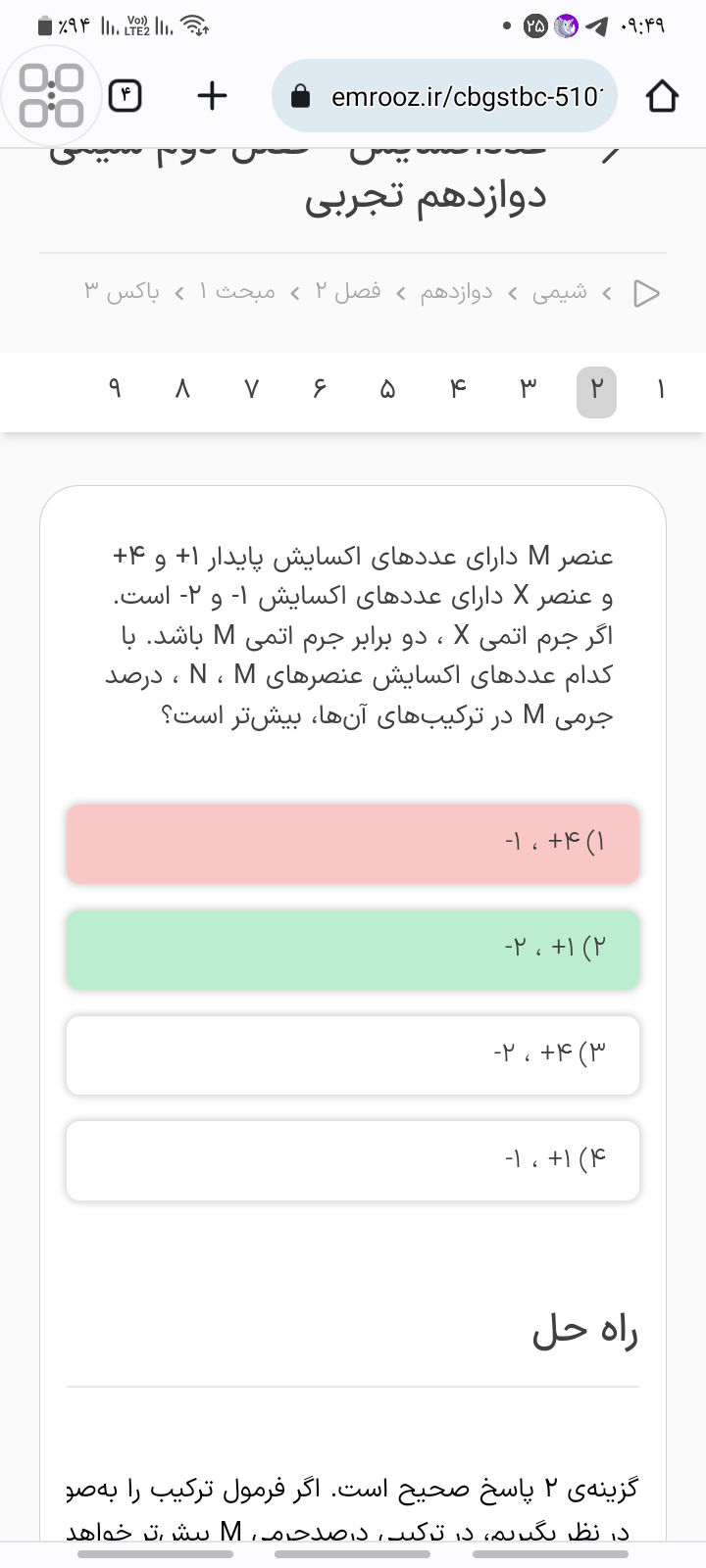Go to question ۷
The width and height of the screenshot is (706, 1568).
[251, 391]
